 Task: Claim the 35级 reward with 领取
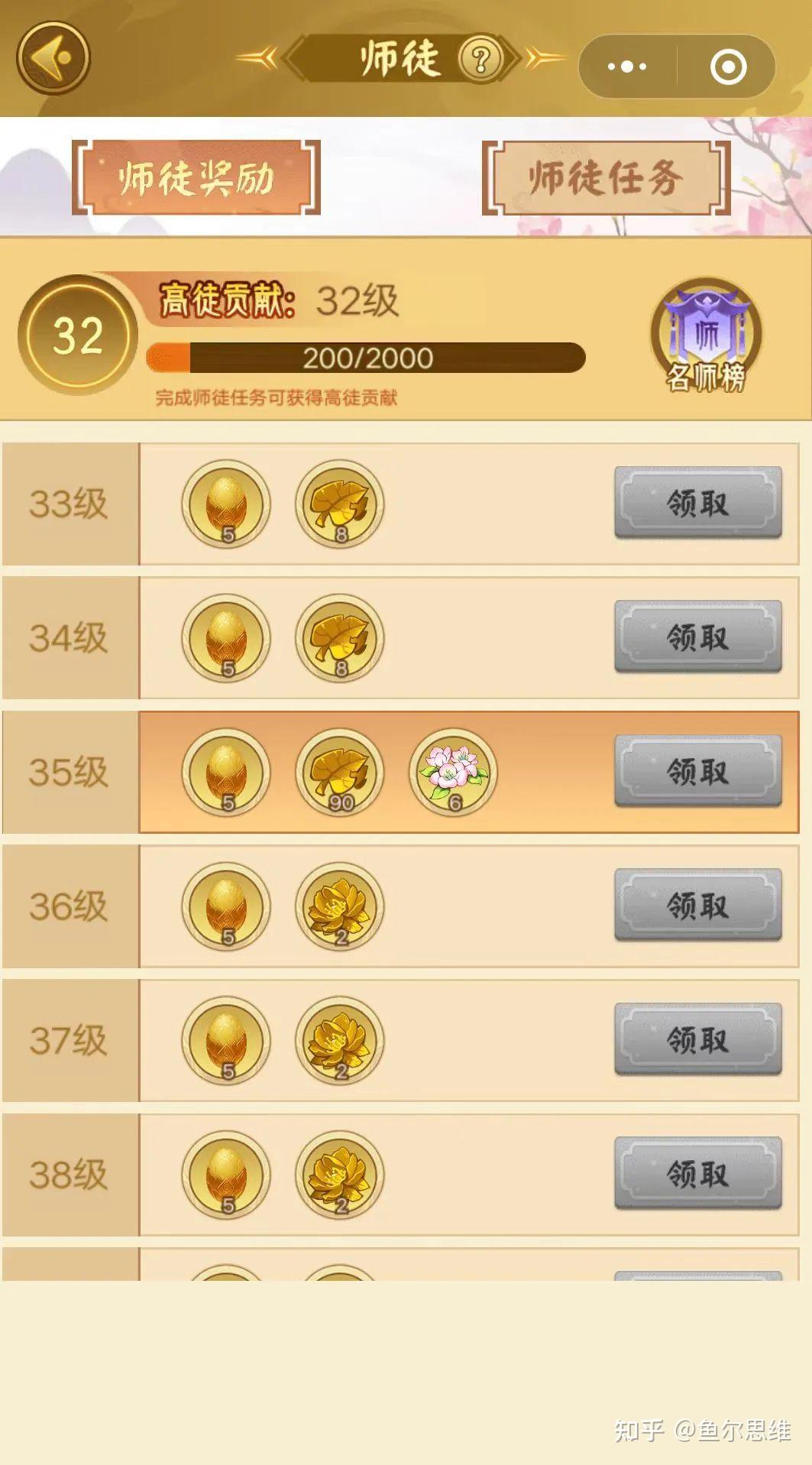pyautogui.click(x=697, y=771)
